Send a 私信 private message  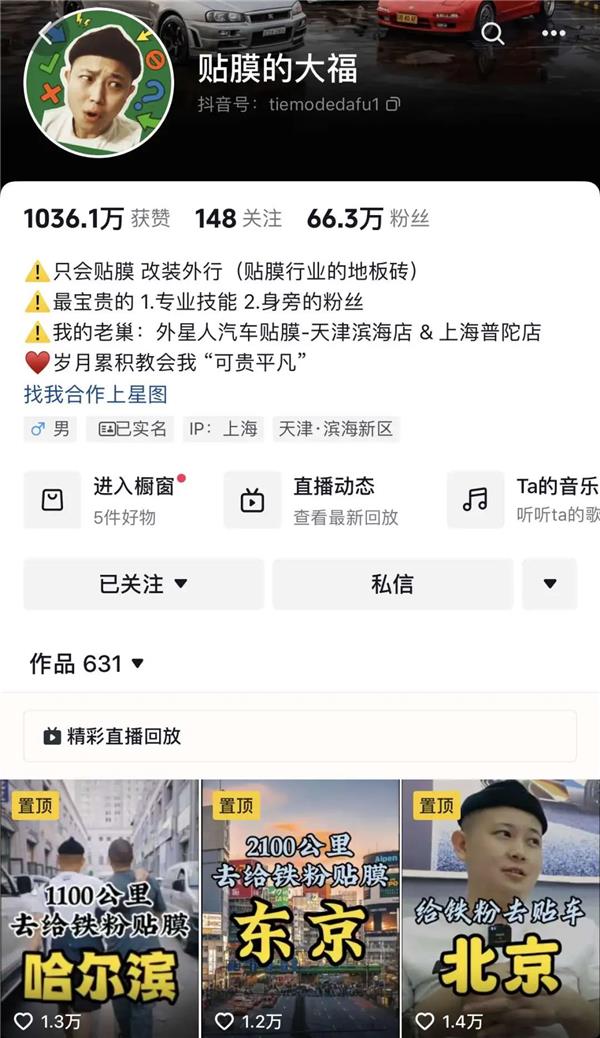[392, 584]
